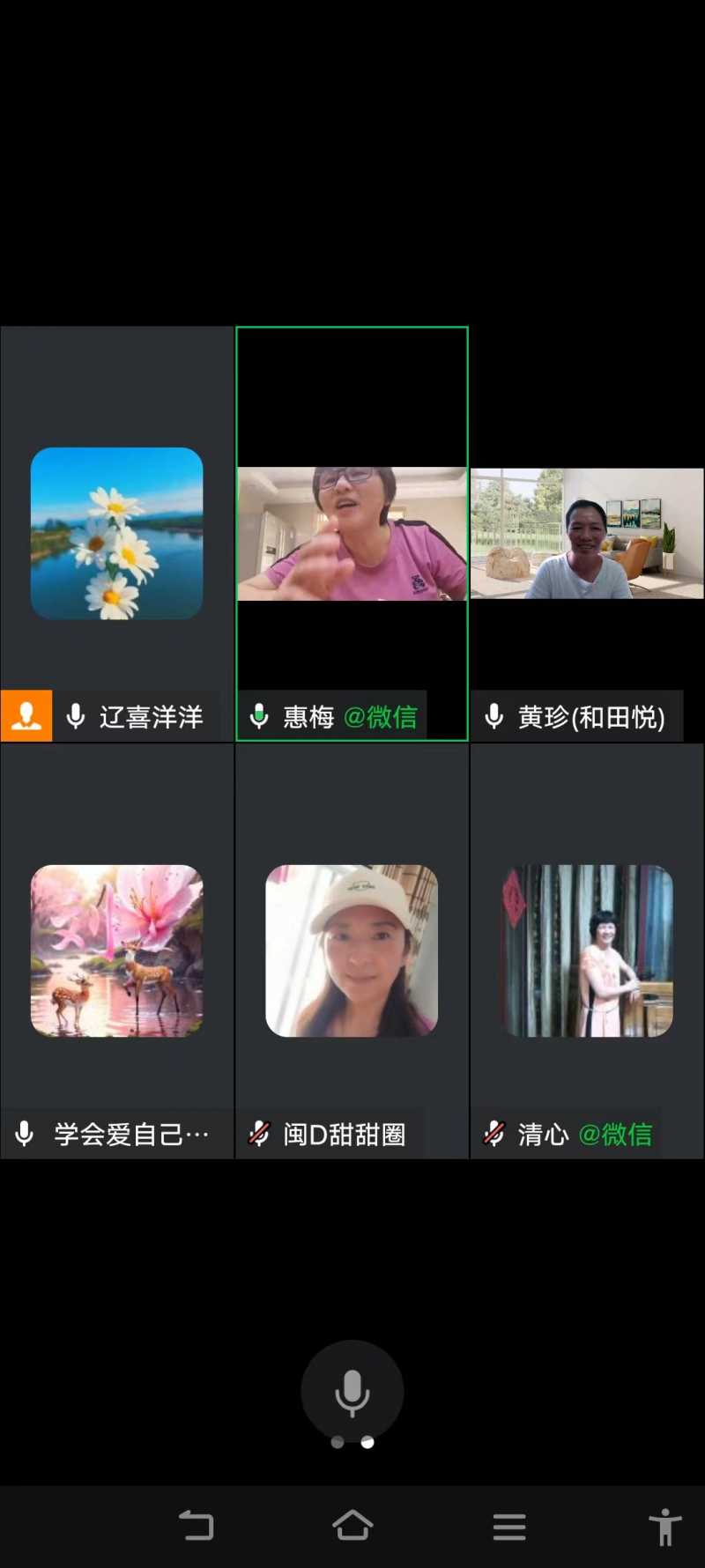The height and width of the screenshot is (1568, 705).
Task: Open the 学会爱自己 participant tile
Action: click(116, 950)
